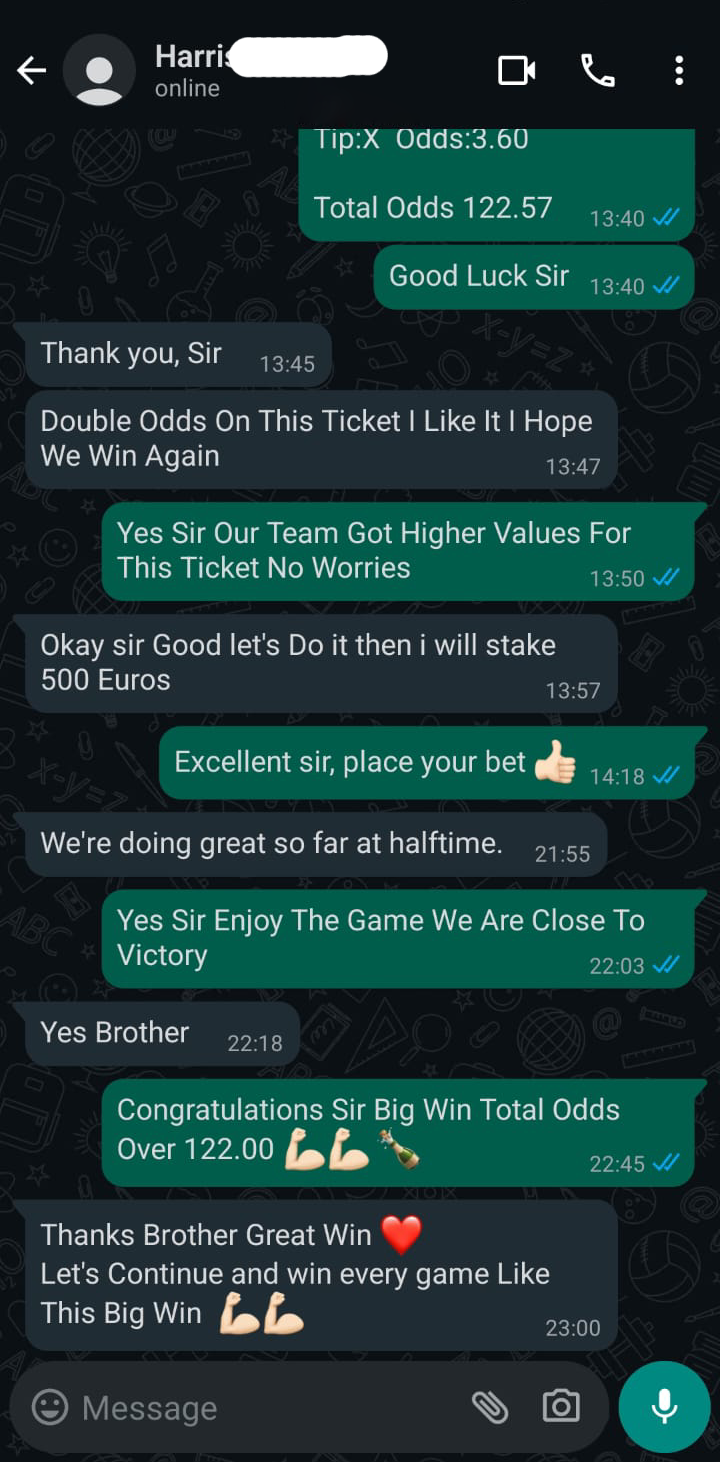Tap the Message input field
This screenshot has height=1462, width=720.
pos(250,1407)
